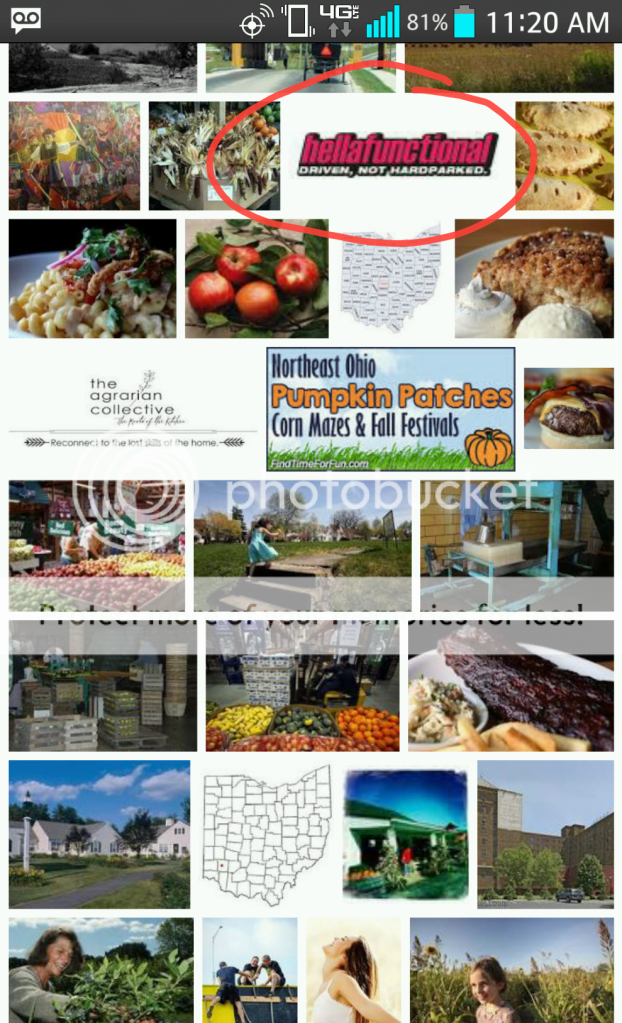Select the macaroni pasta dish image
Screen dimensions: 622x1023
(x=92, y=279)
